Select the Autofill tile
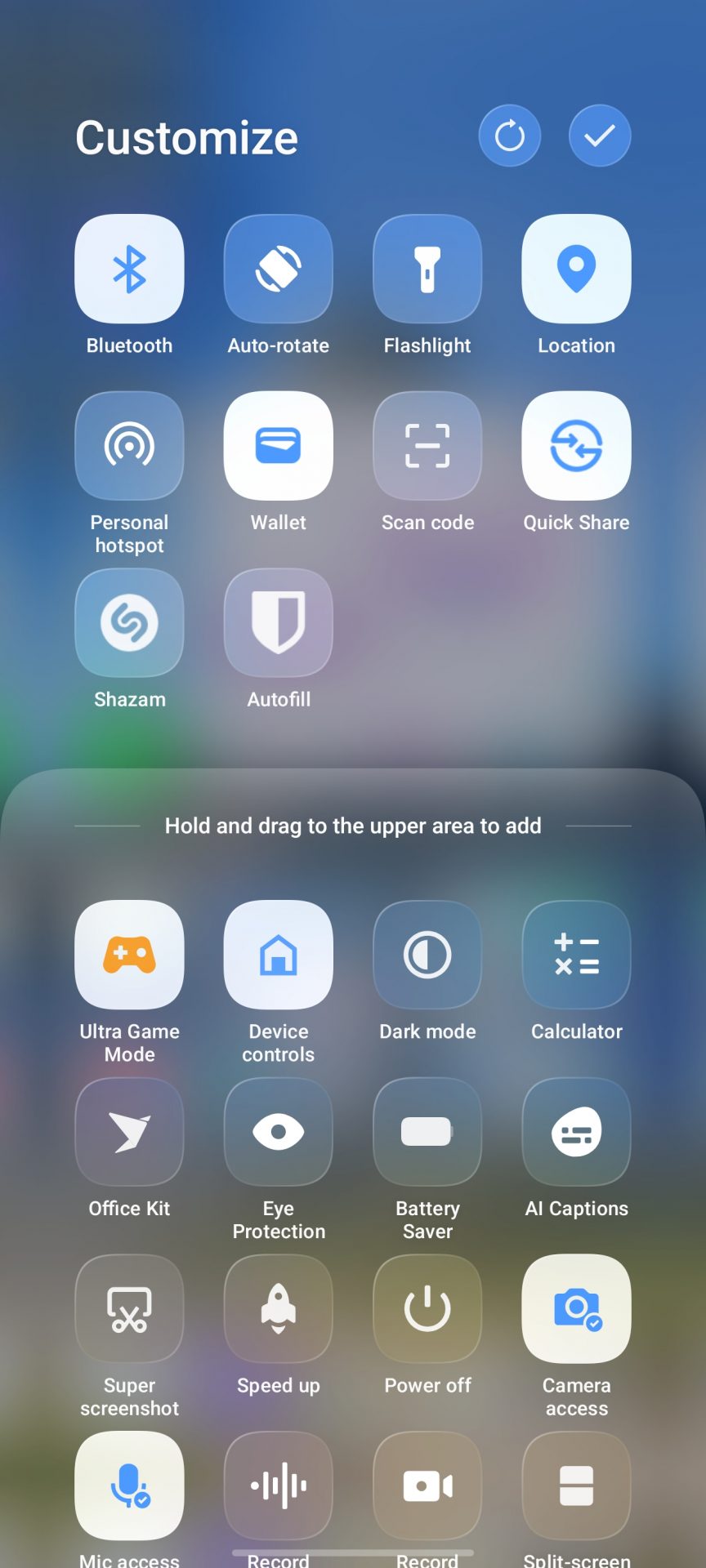Screen dimensions: 706x1568 279,623
